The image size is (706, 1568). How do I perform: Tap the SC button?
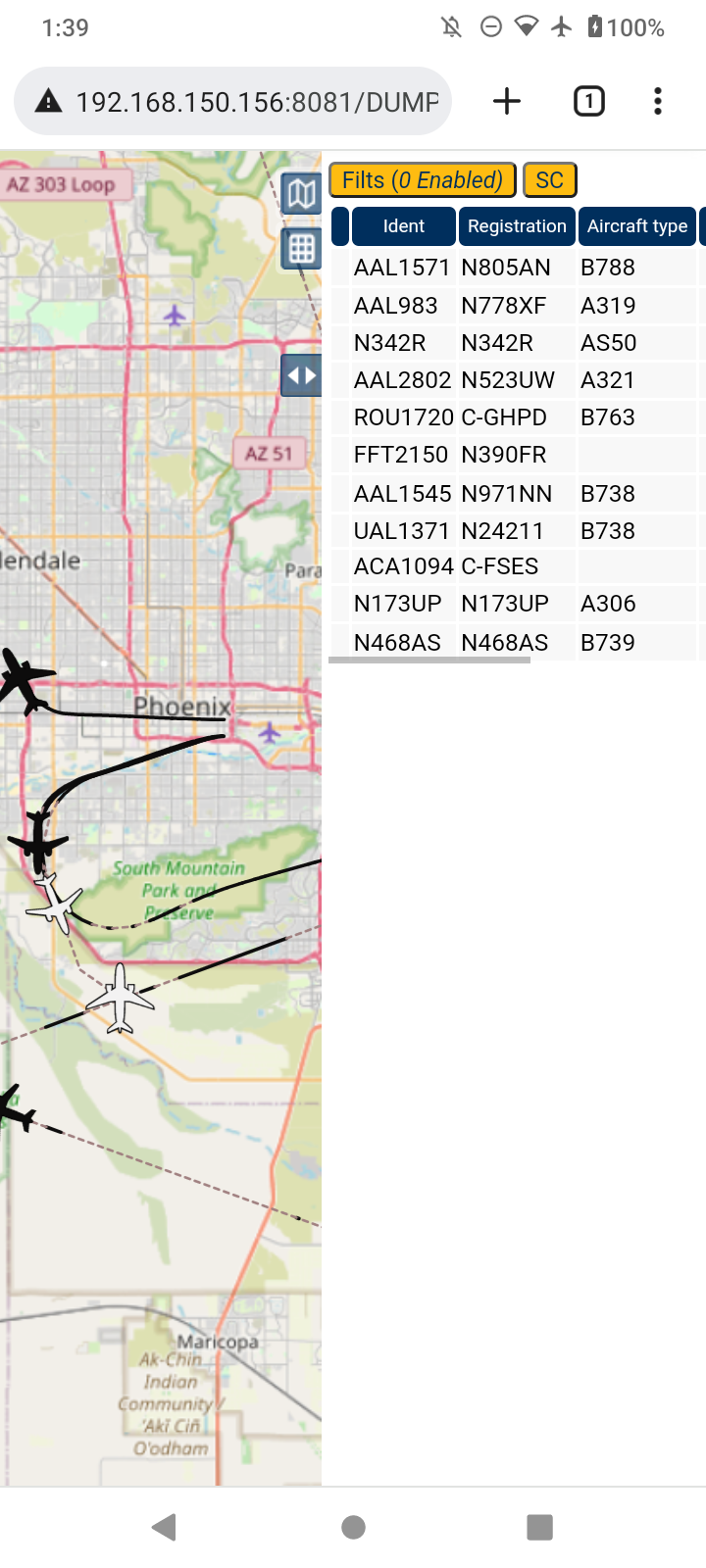(x=550, y=180)
